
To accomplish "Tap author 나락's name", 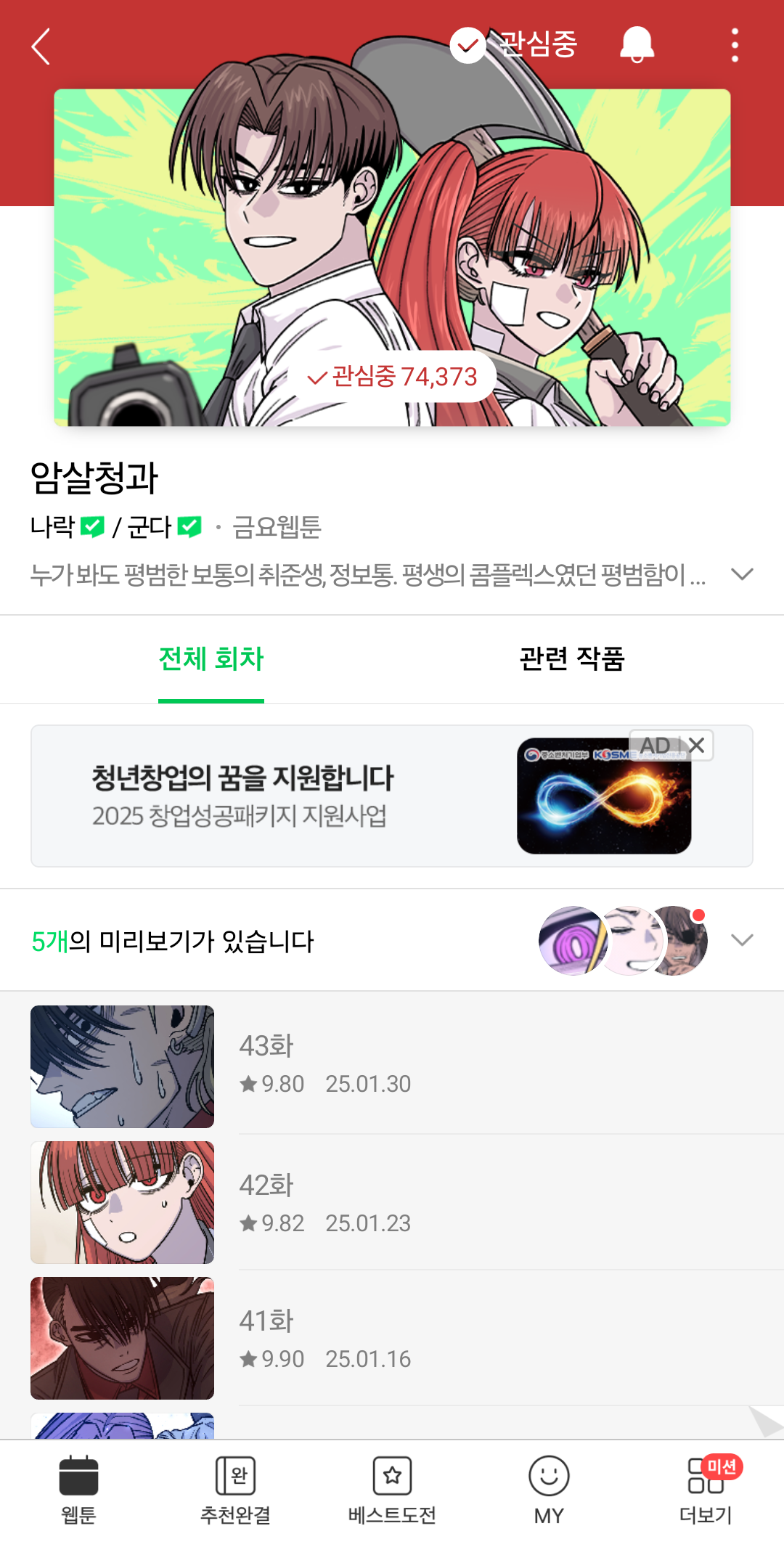I will point(53,527).
